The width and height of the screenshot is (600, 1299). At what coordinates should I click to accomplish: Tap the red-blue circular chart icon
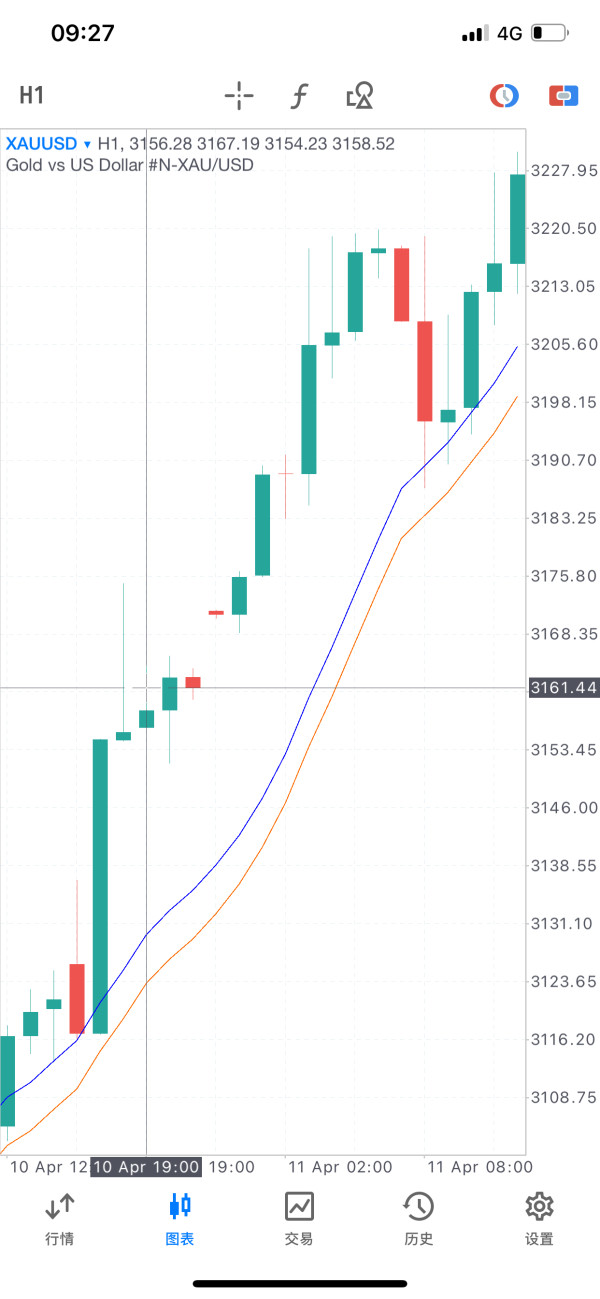click(x=504, y=96)
